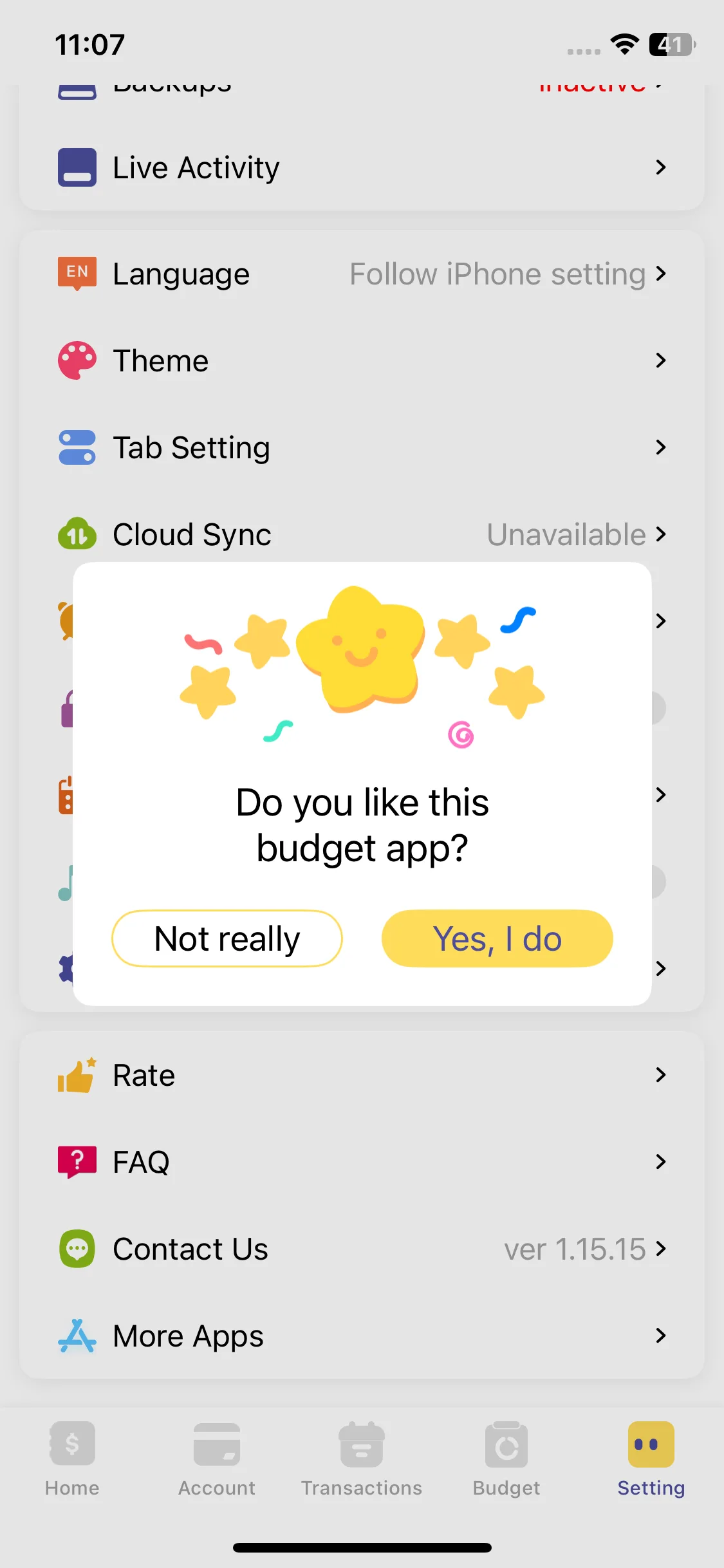Screen dimensions: 724x1568
Task: Choose "Not really" in the dialog
Action: pyautogui.click(x=227, y=938)
